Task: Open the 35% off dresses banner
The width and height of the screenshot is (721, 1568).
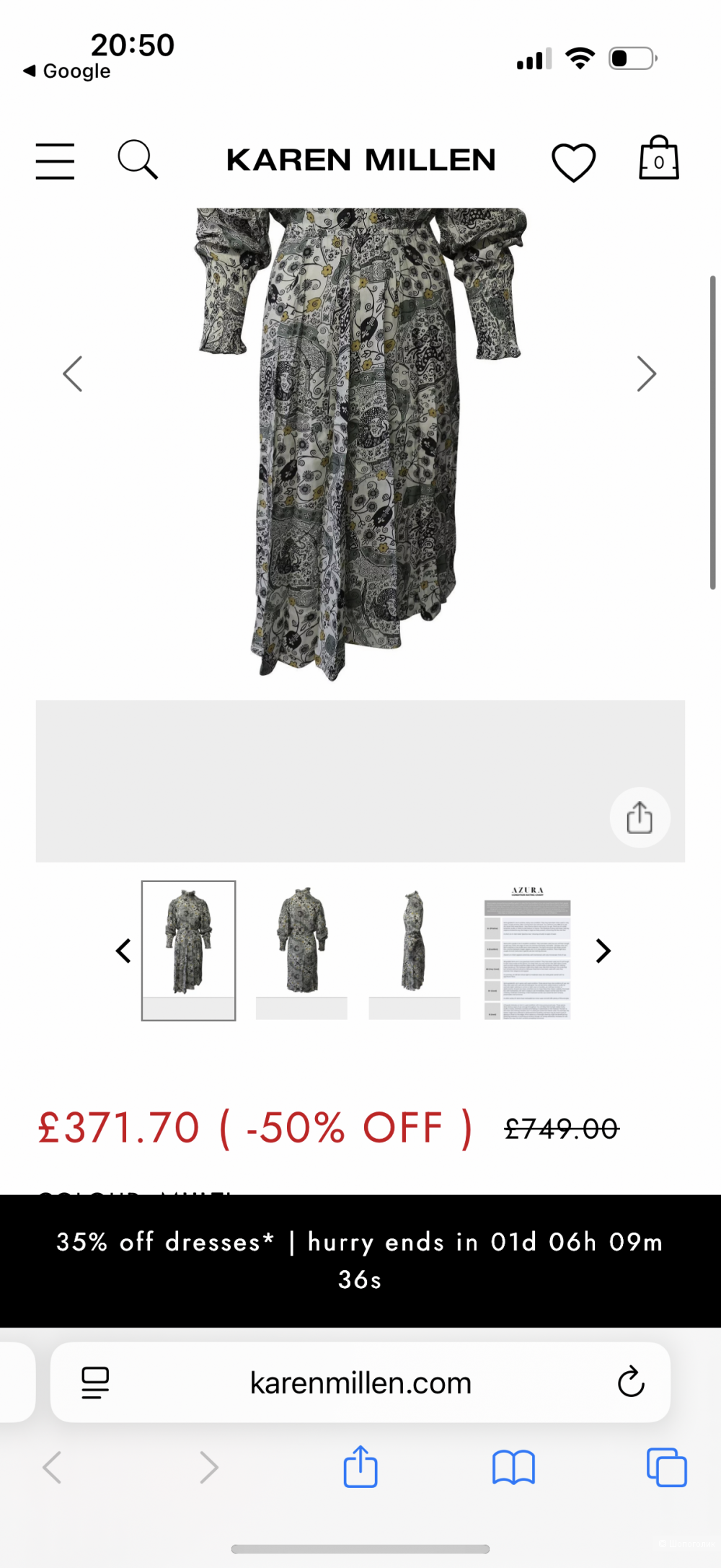Action: point(360,1260)
